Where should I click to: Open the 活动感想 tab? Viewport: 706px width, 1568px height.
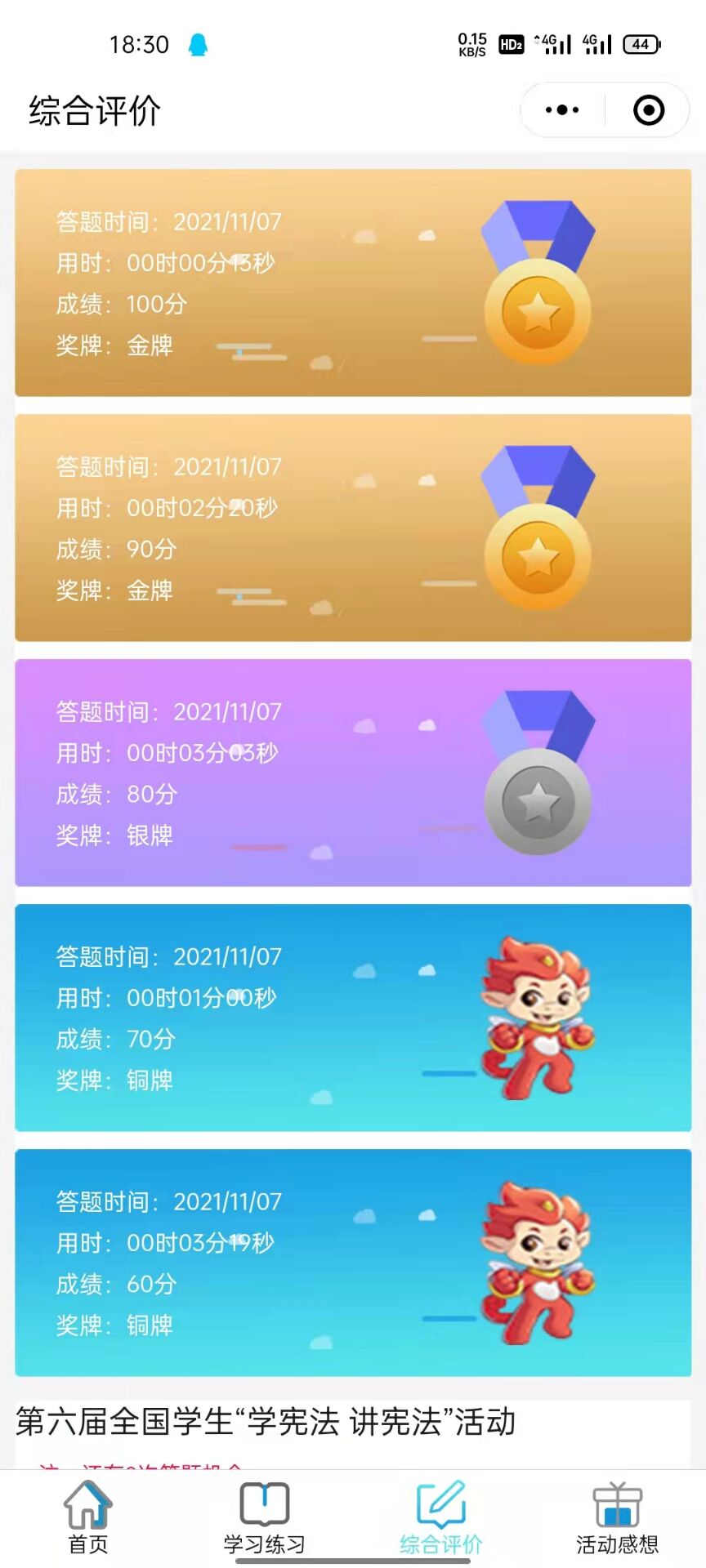[617, 1518]
